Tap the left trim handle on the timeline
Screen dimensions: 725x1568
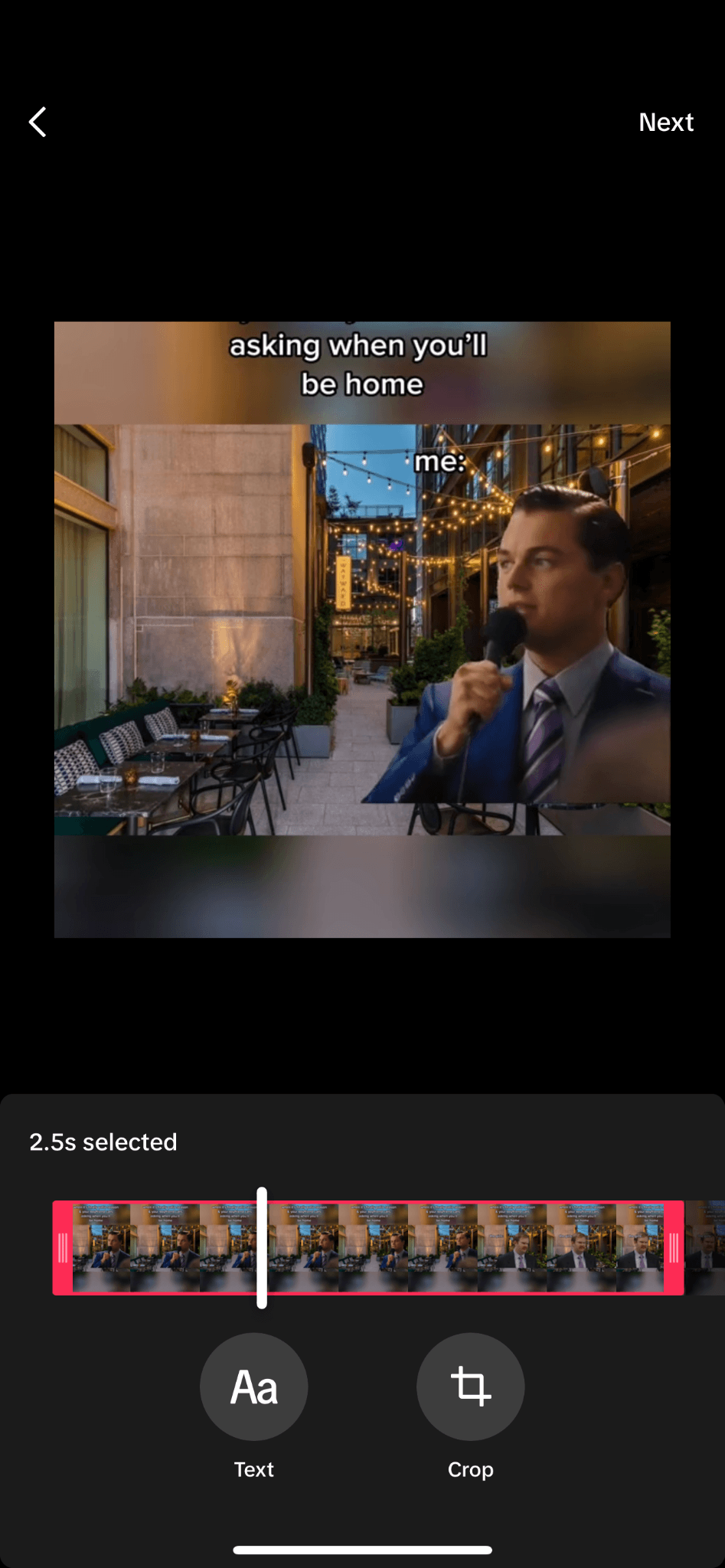tap(63, 1248)
